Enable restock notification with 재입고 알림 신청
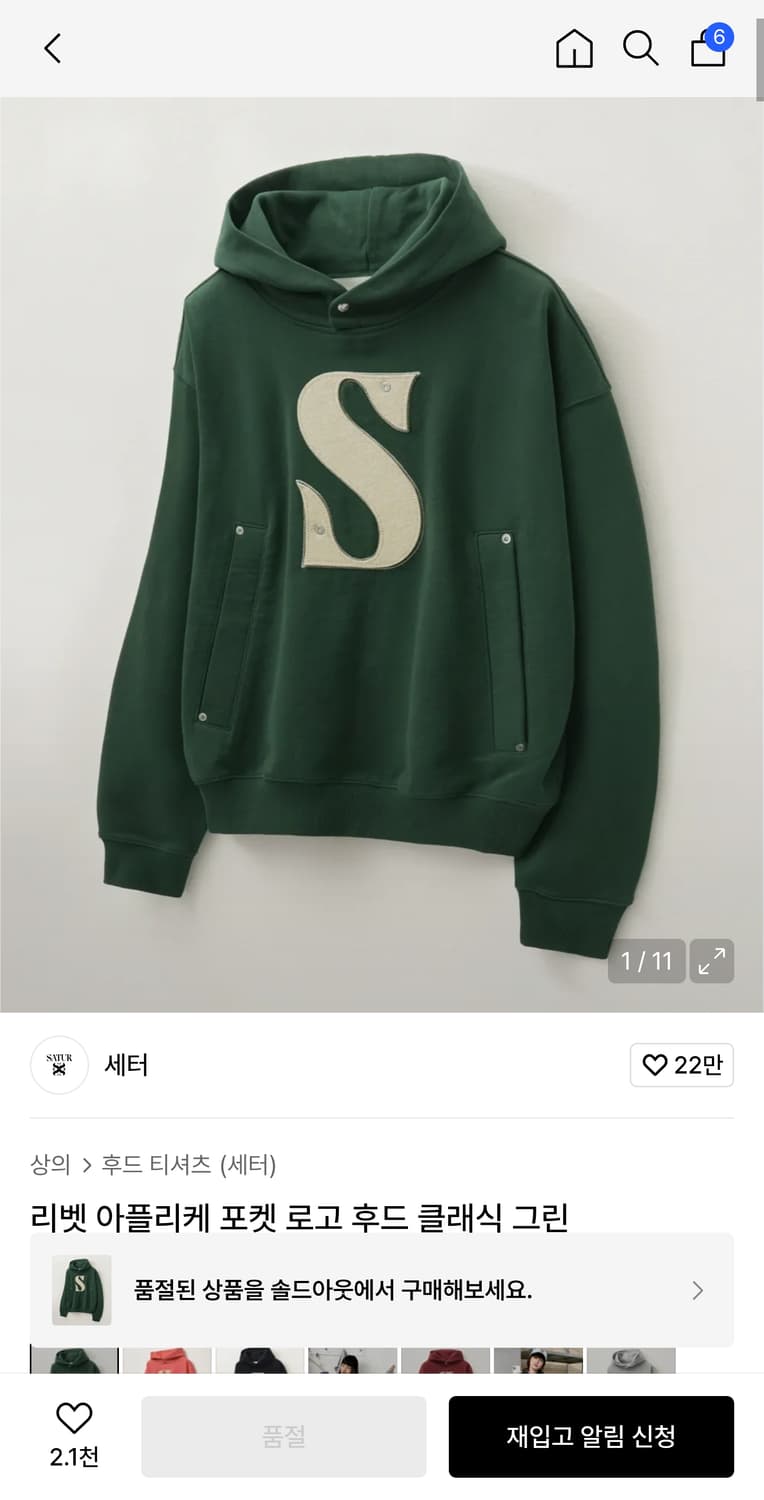Screen dimensions: 764x1500 [591, 1436]
